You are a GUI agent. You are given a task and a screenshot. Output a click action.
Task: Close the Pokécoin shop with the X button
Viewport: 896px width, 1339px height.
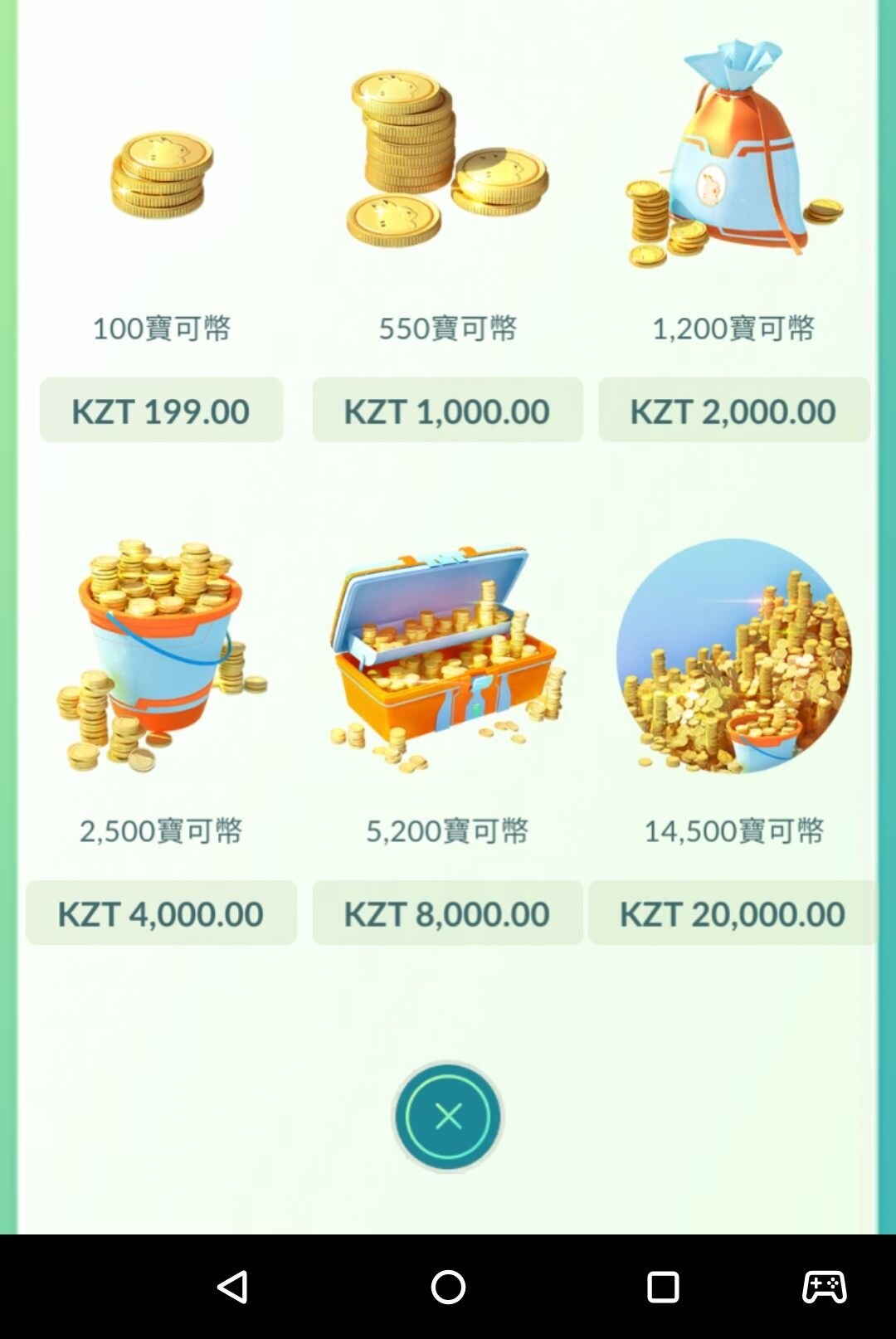click(447, 1117)
